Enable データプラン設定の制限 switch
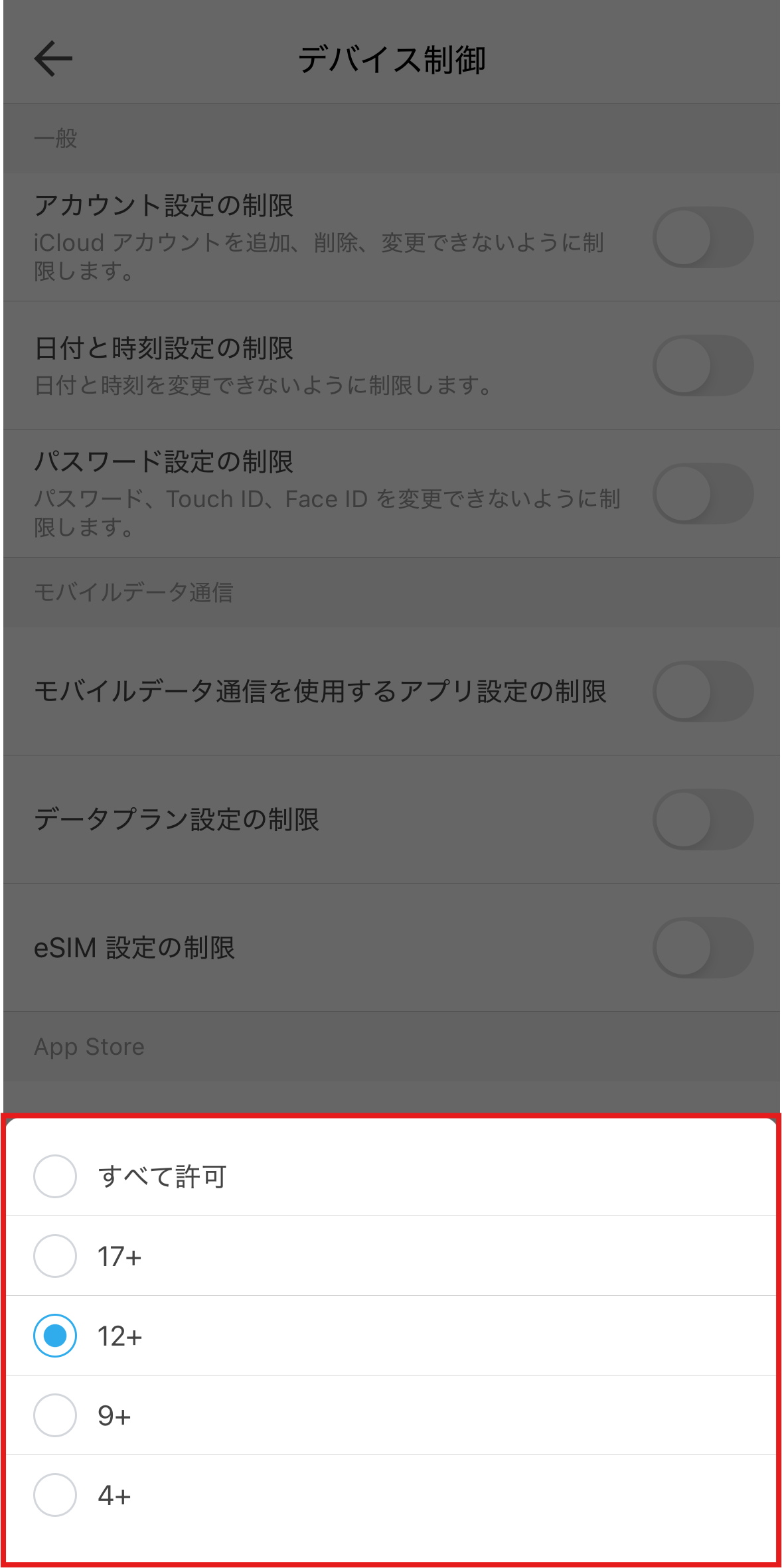 click(702, 819)
